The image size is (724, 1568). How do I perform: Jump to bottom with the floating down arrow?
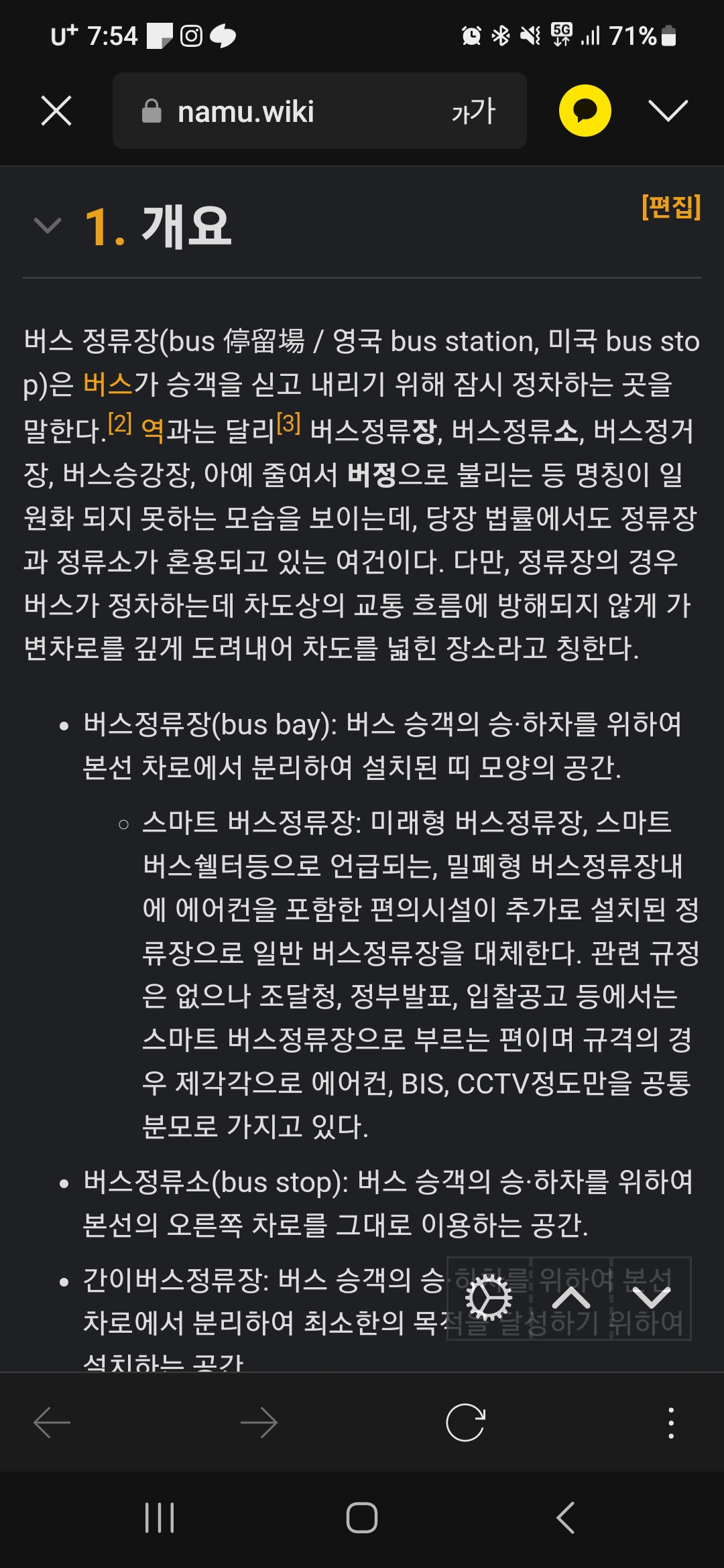tap(651, 1299)
